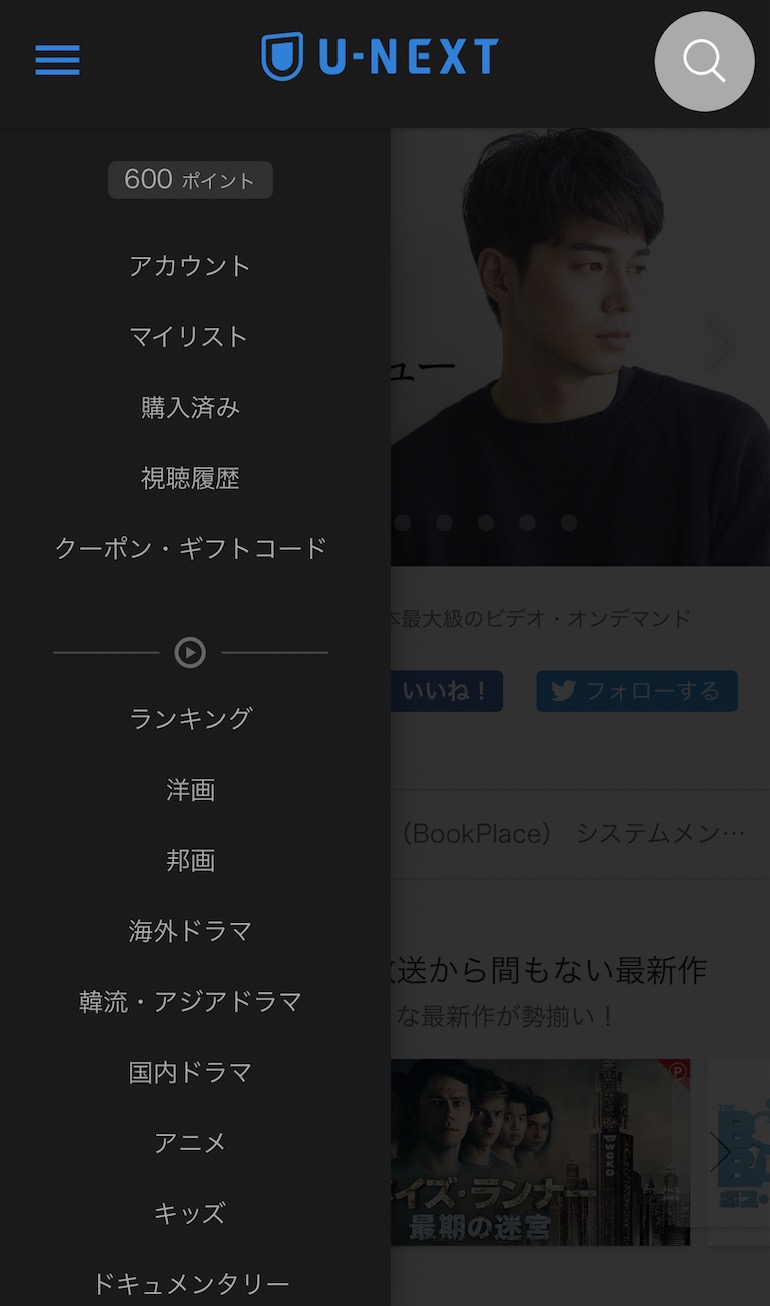Open クーポン・ギフトコード
The image size is (770, 1306).
tap(190, 548)
